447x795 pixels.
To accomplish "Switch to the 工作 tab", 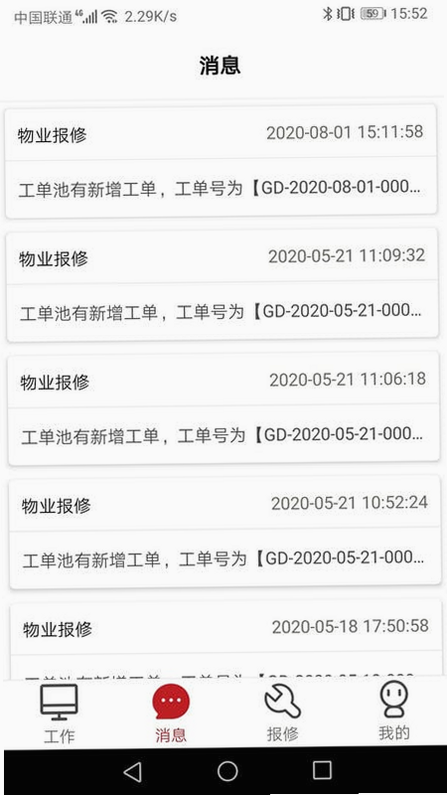I will (59, 714).
